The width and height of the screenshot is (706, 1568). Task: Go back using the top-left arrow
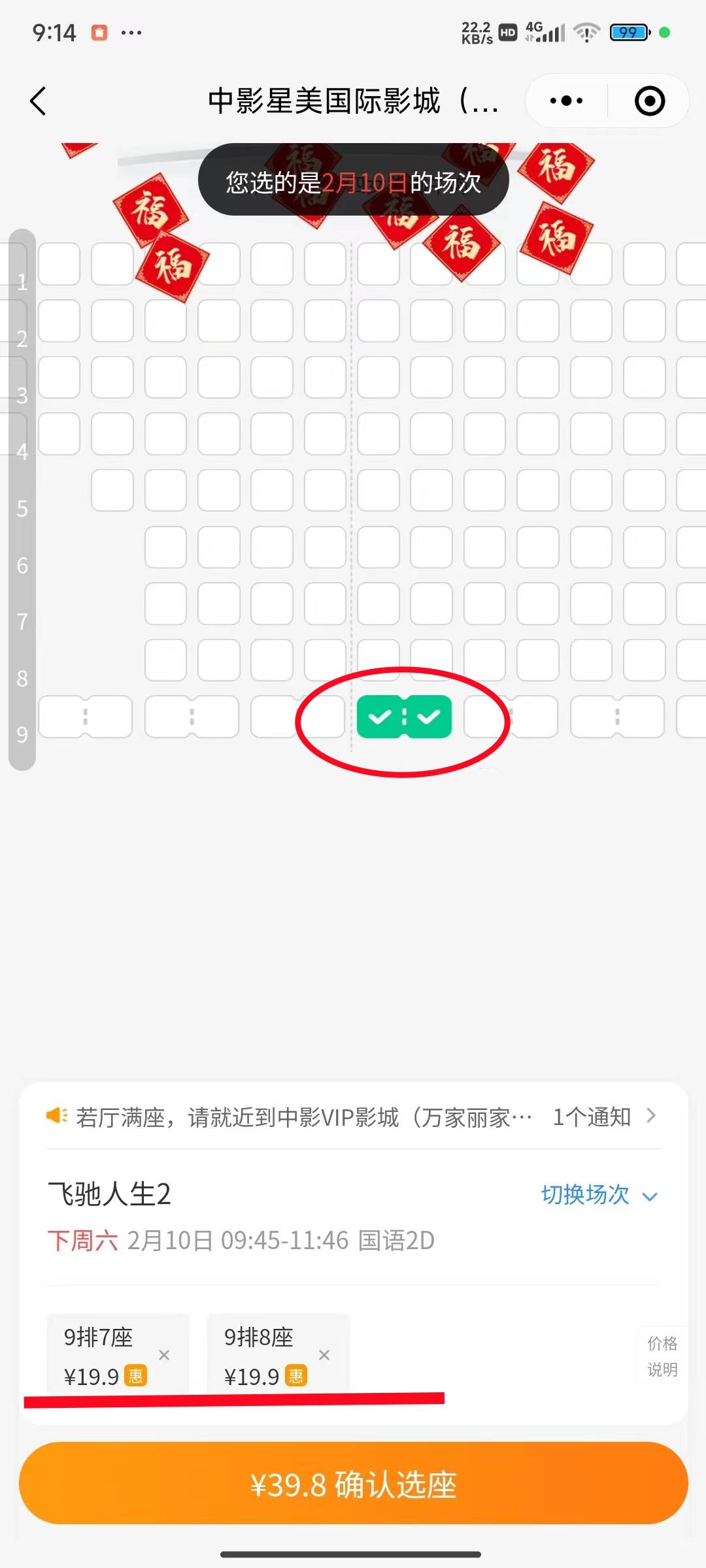39,101
